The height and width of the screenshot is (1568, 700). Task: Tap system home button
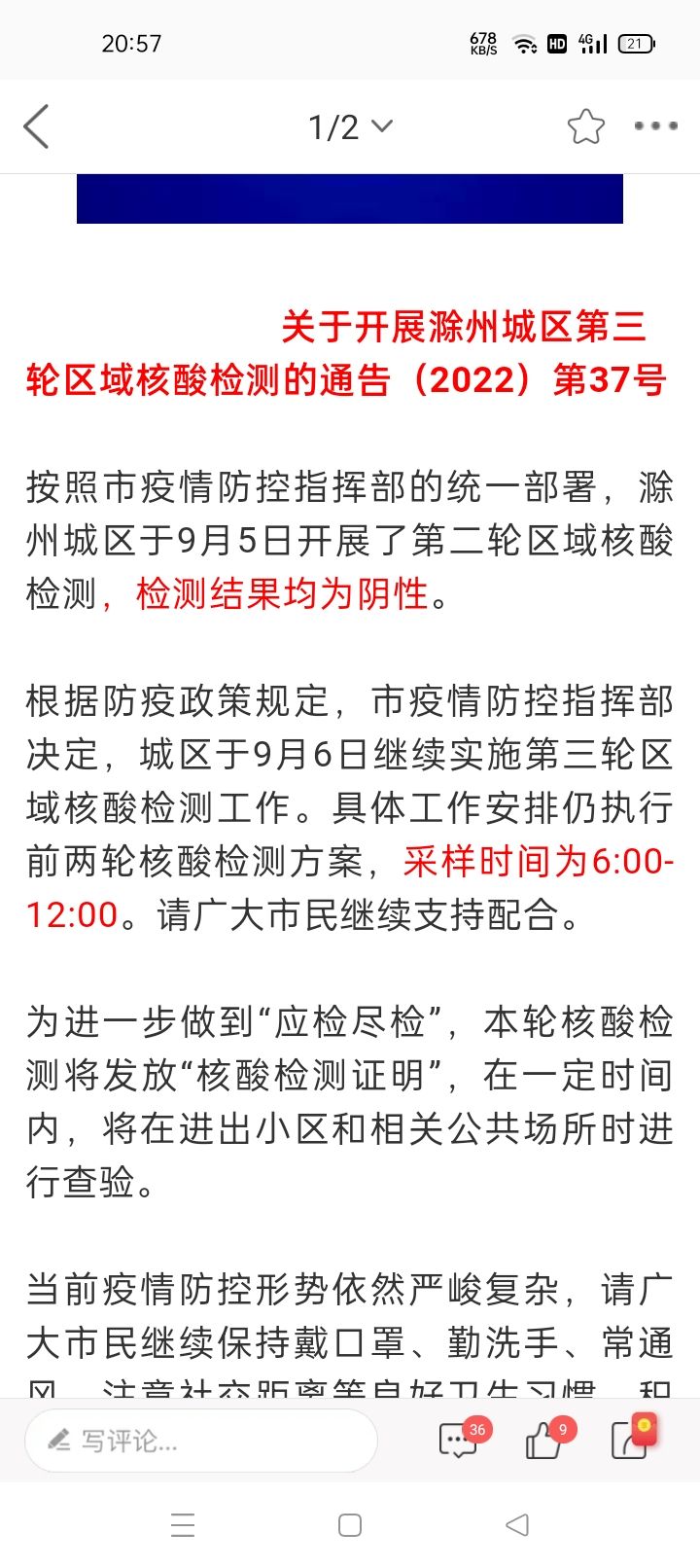350,1525
